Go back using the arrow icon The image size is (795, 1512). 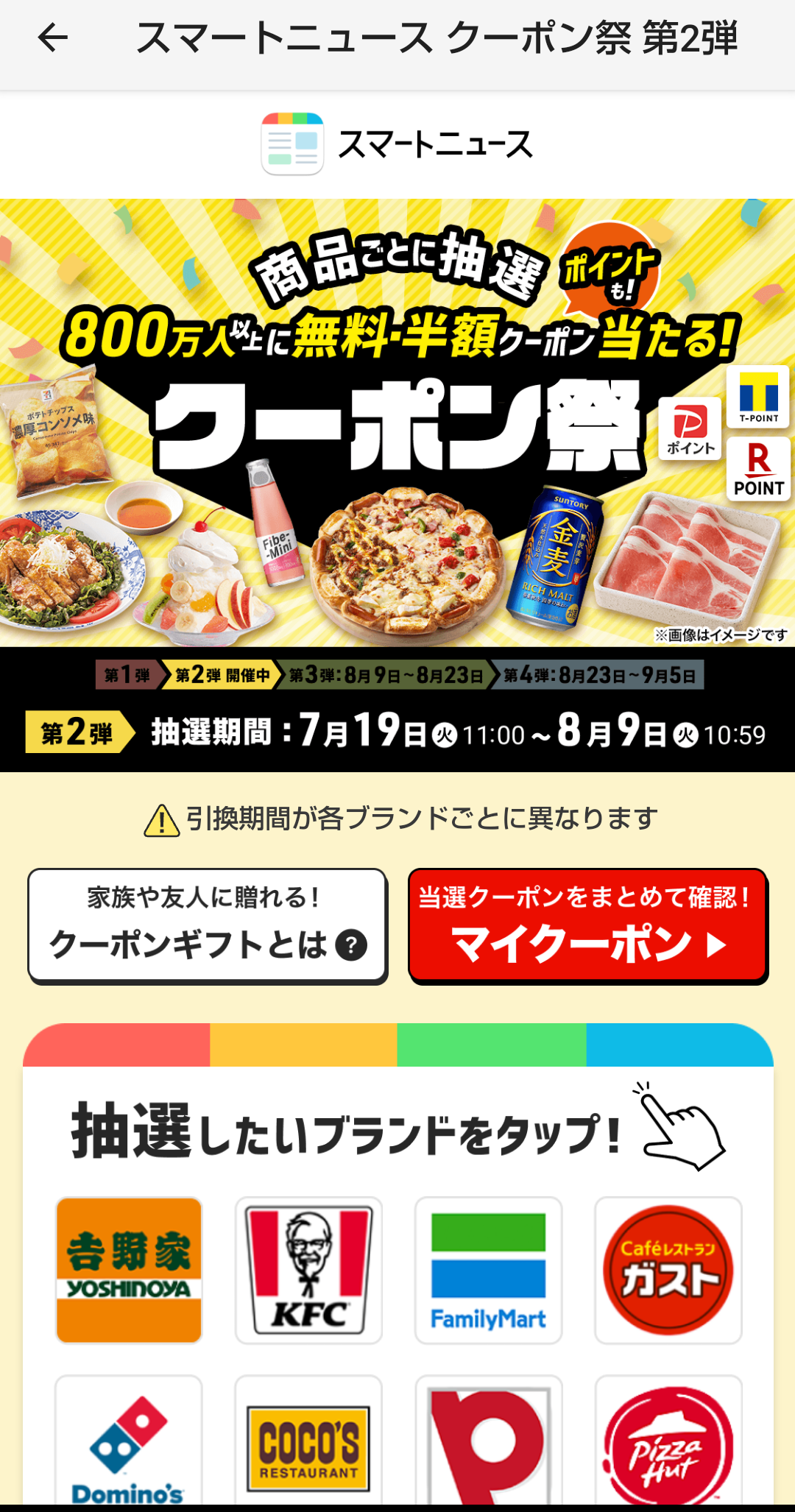tap(52, 38)
